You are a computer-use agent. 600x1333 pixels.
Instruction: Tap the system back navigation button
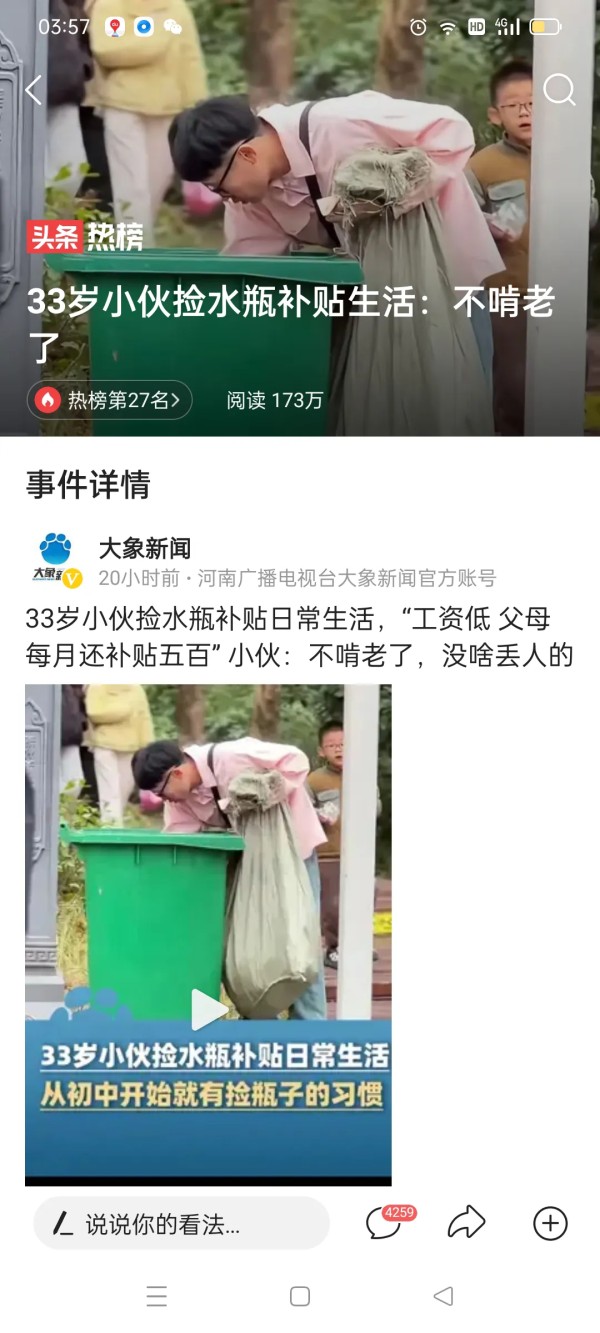click(443, 1296)
